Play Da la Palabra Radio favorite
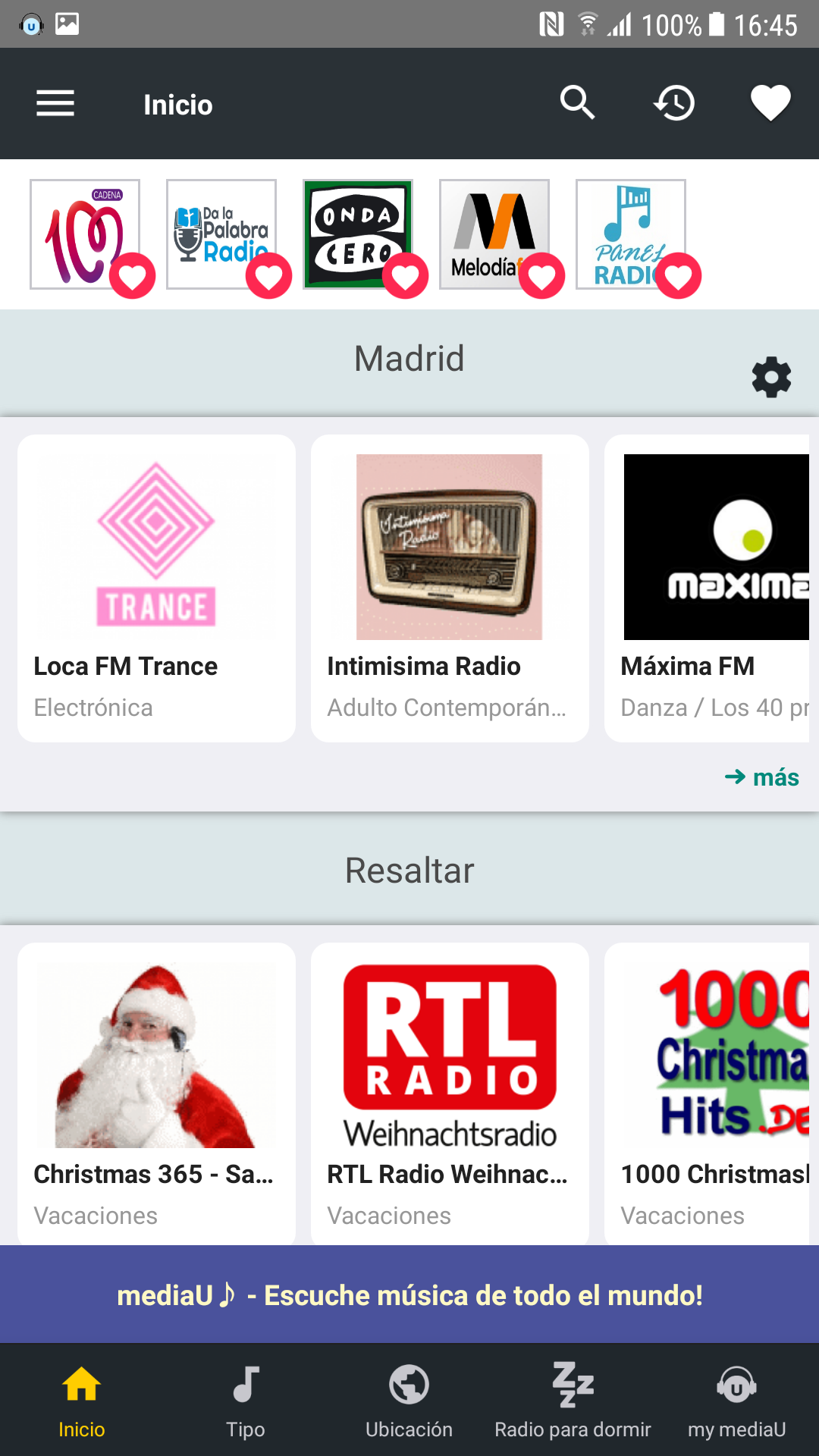 coord(221,234)
